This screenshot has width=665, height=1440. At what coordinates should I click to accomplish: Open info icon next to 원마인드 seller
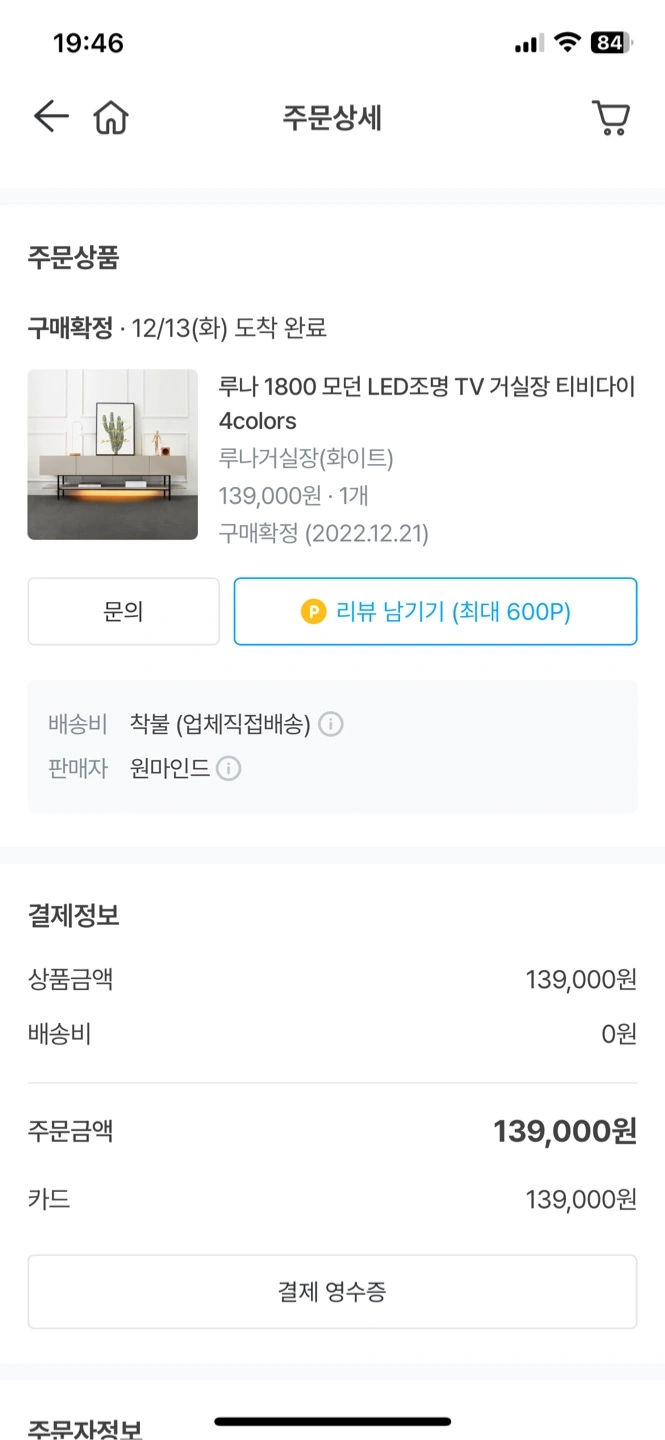(229, 769)
